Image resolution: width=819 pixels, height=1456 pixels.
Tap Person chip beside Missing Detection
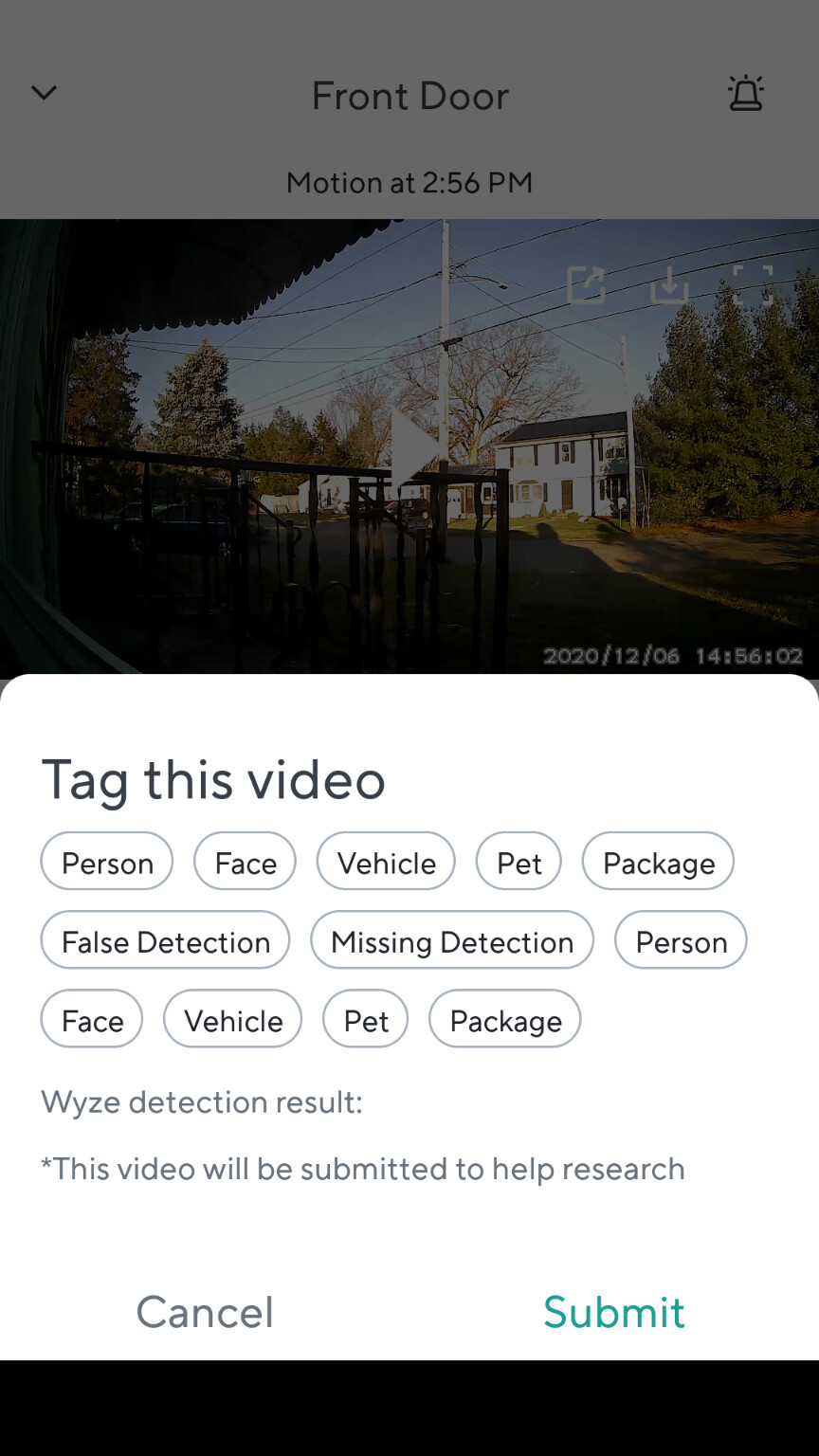click(681, 941)
